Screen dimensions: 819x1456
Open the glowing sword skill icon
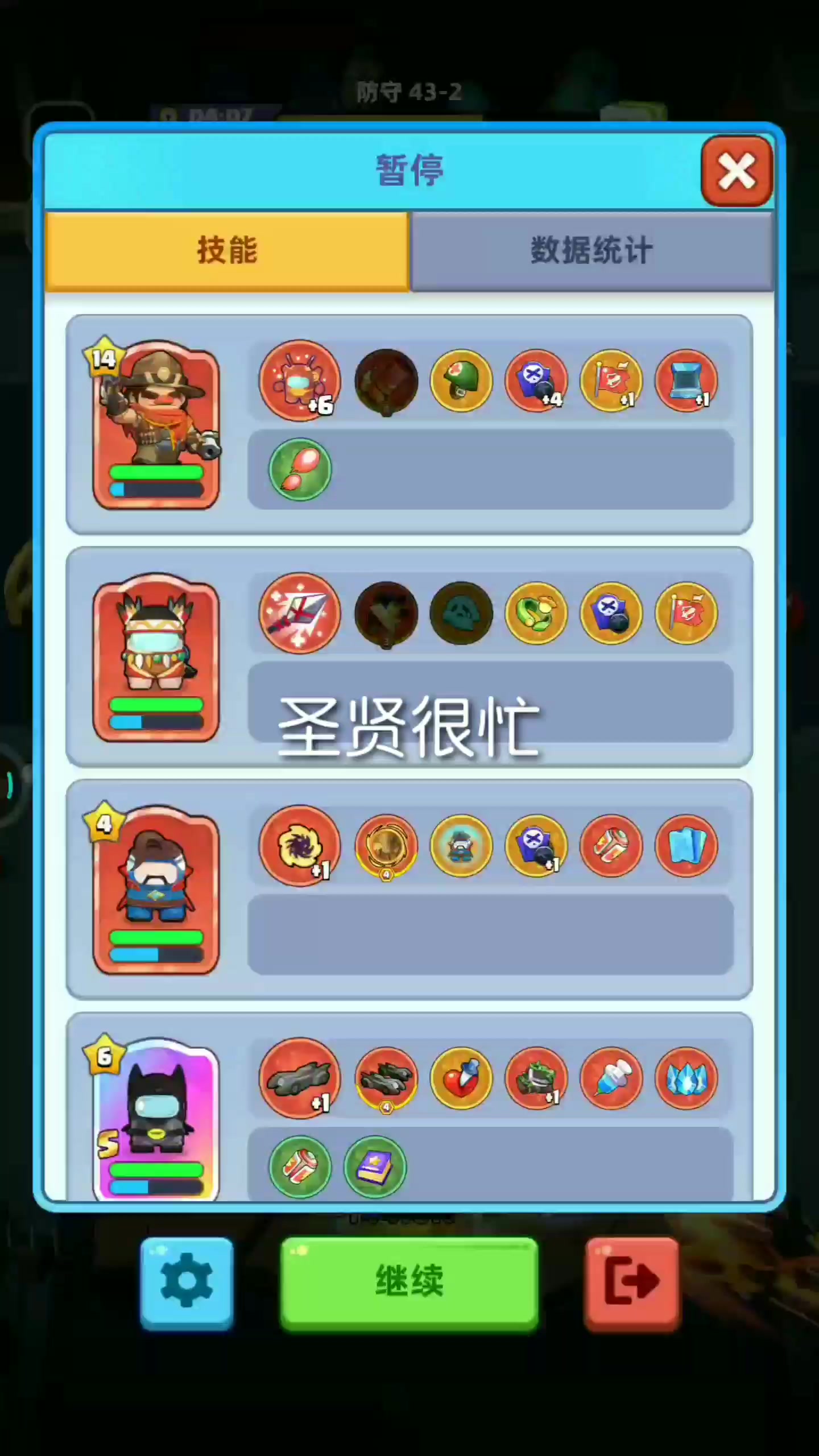(x=300, y=613)
